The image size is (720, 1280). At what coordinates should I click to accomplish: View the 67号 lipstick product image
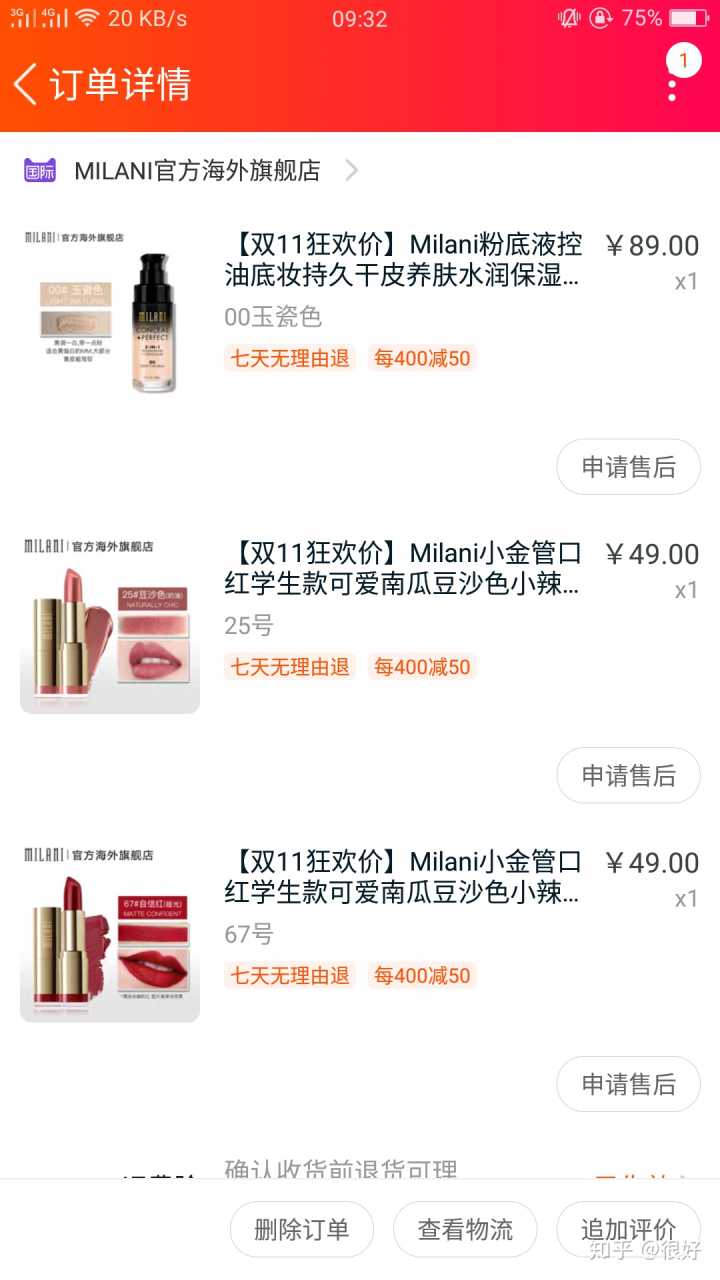[110, 934]
